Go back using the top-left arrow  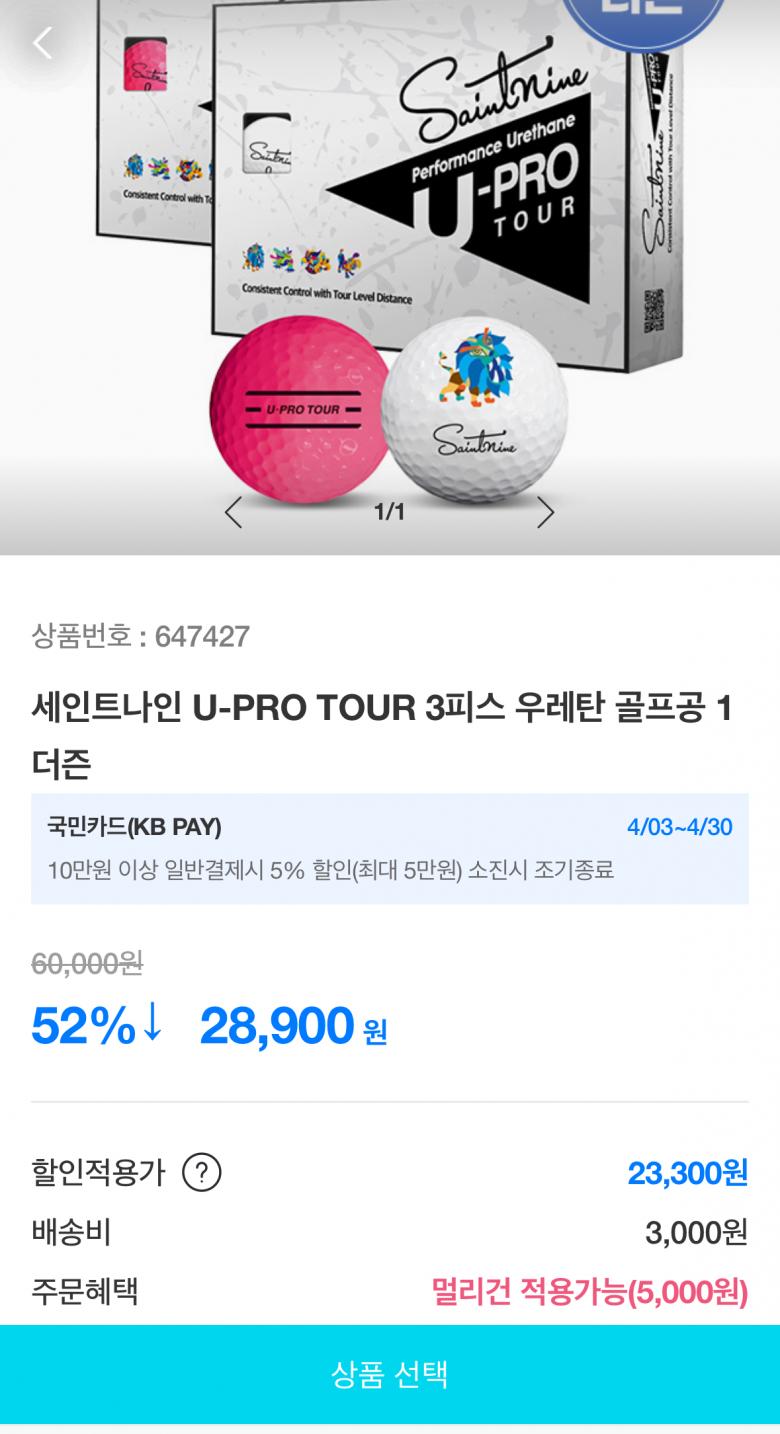pos(42,43)
